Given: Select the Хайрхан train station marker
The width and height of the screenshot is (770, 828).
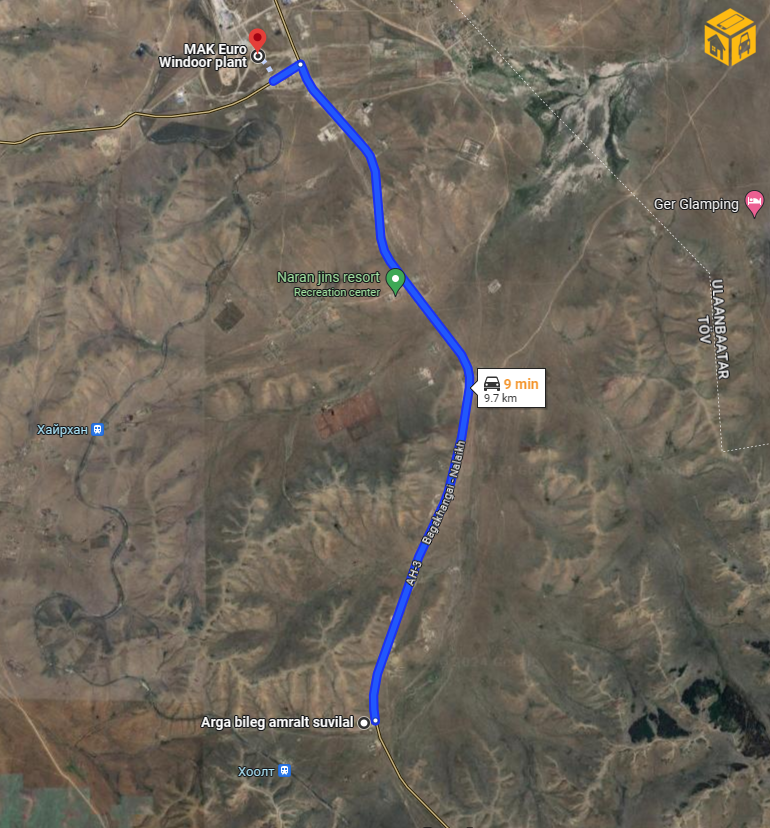Looking at the screenshot, I should coord(97,430).
